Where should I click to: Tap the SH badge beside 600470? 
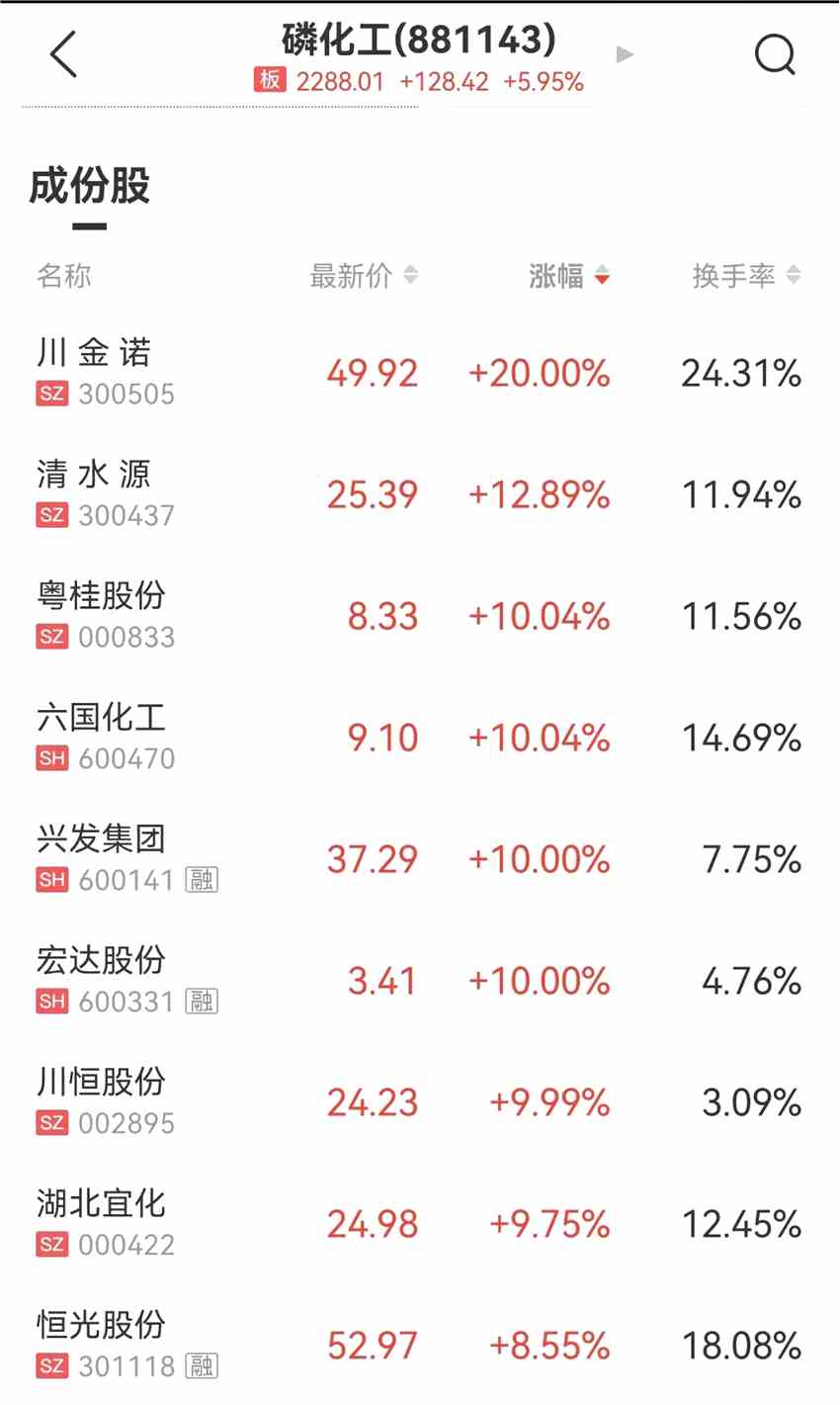coord(51,759)
